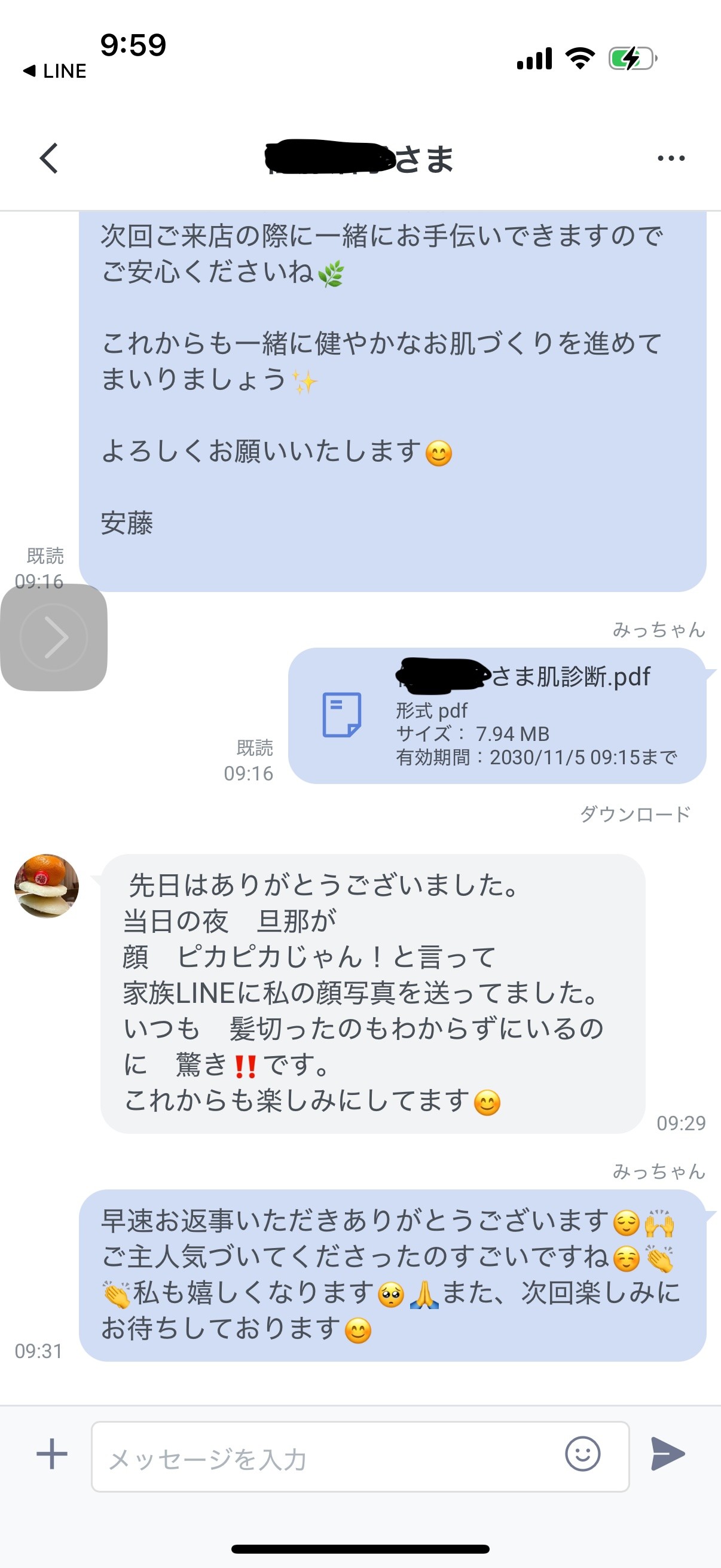The image size is (721, 1568).
Task: Tap ダウンロード to download the PDF
Action: tap(634, 814)
